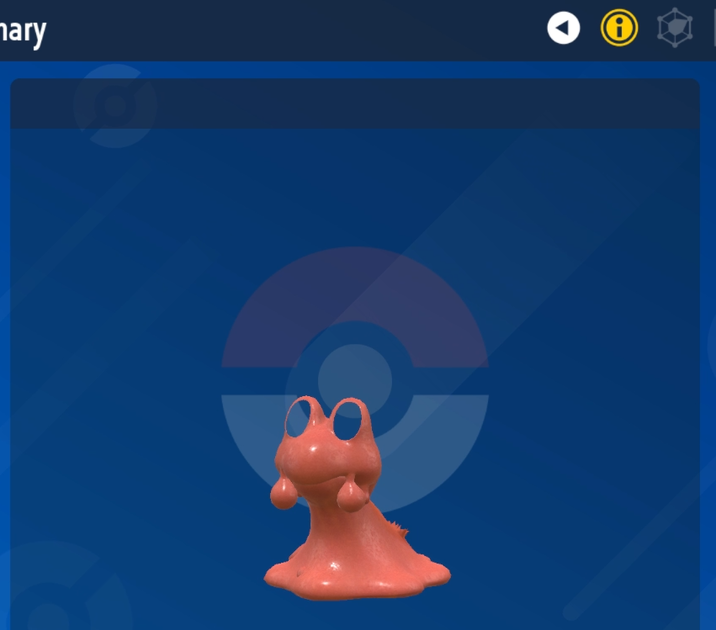Screen dimensions: 716x630
Task: Switch to the hexagon stats chart tab
Action: pyautogui.click(x=675, y=28)
